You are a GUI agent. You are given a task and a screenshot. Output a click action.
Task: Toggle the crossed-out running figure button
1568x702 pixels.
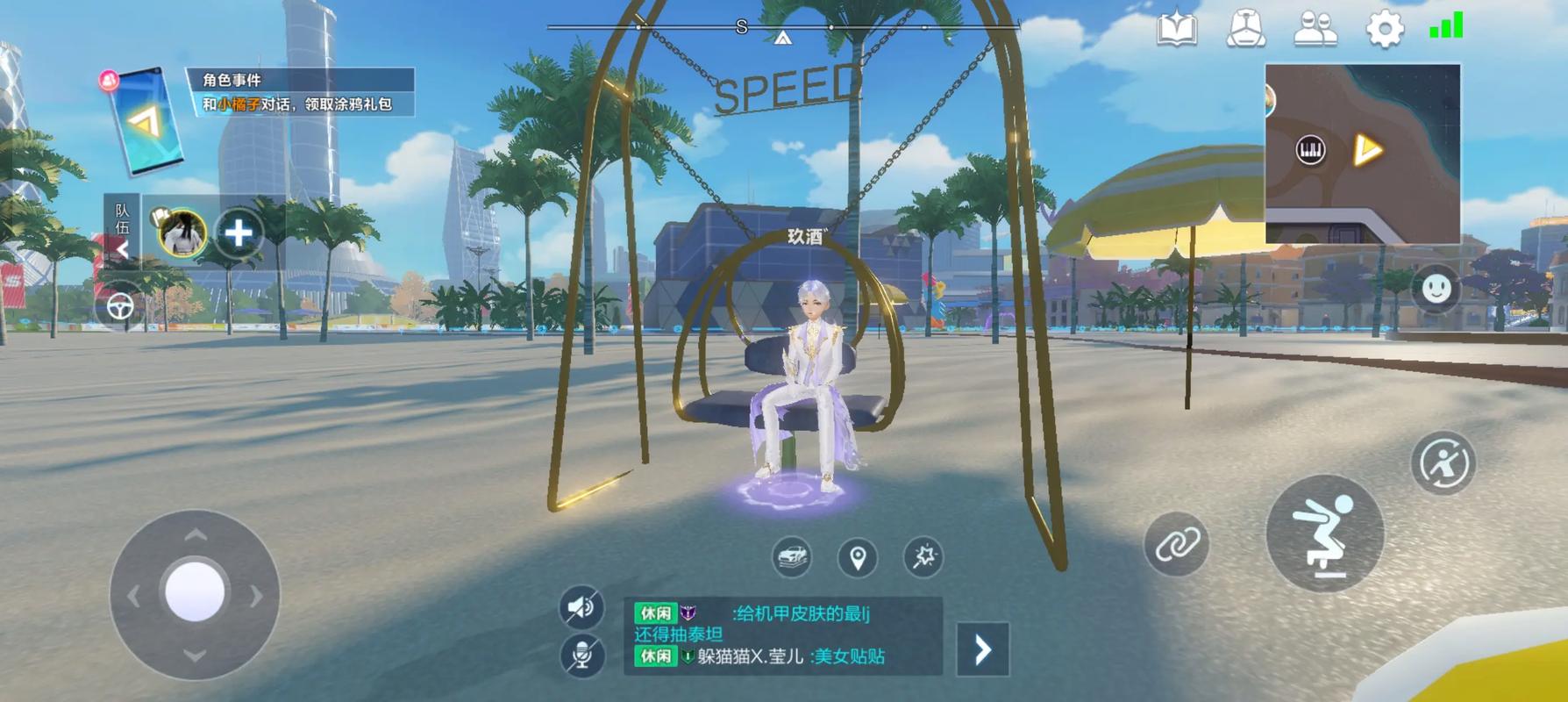1443,462
